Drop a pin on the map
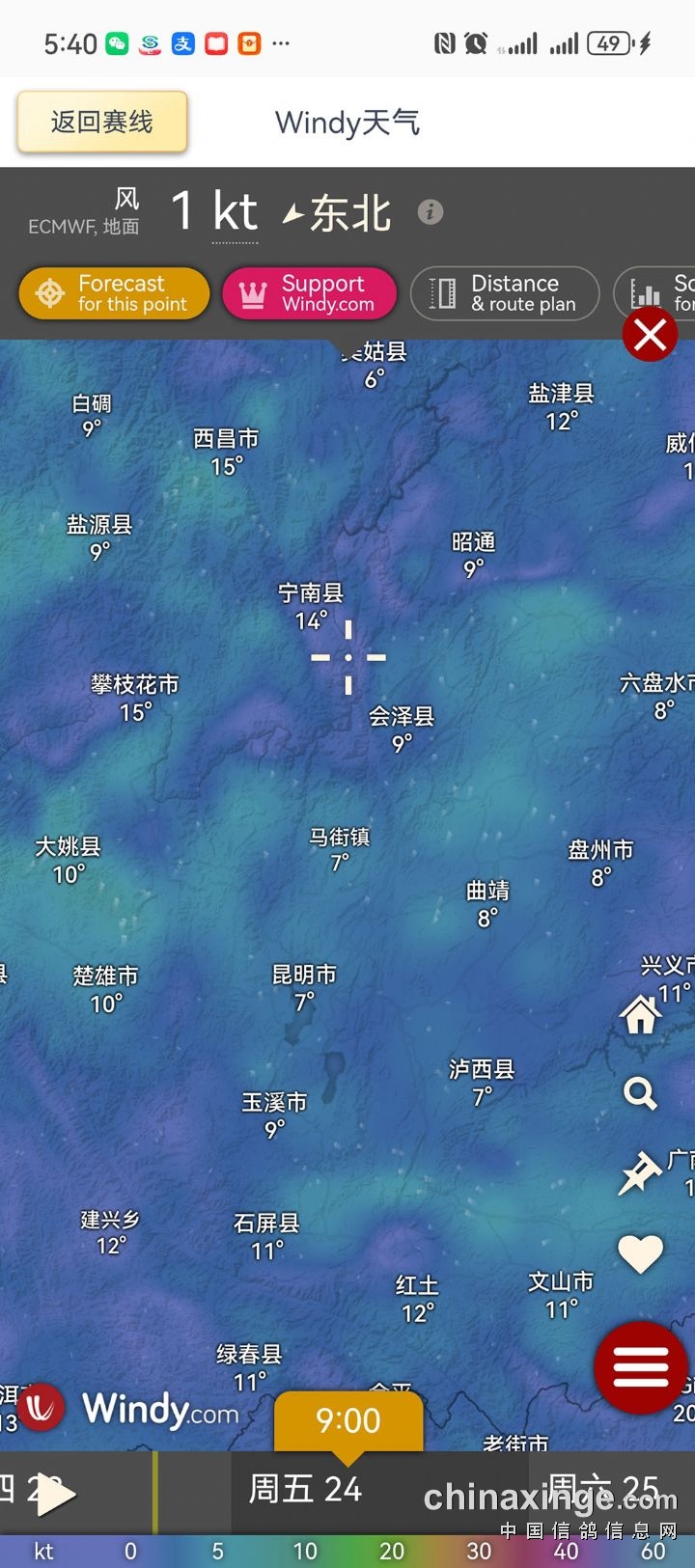 pyautogui.click(x=639, y=1172)
